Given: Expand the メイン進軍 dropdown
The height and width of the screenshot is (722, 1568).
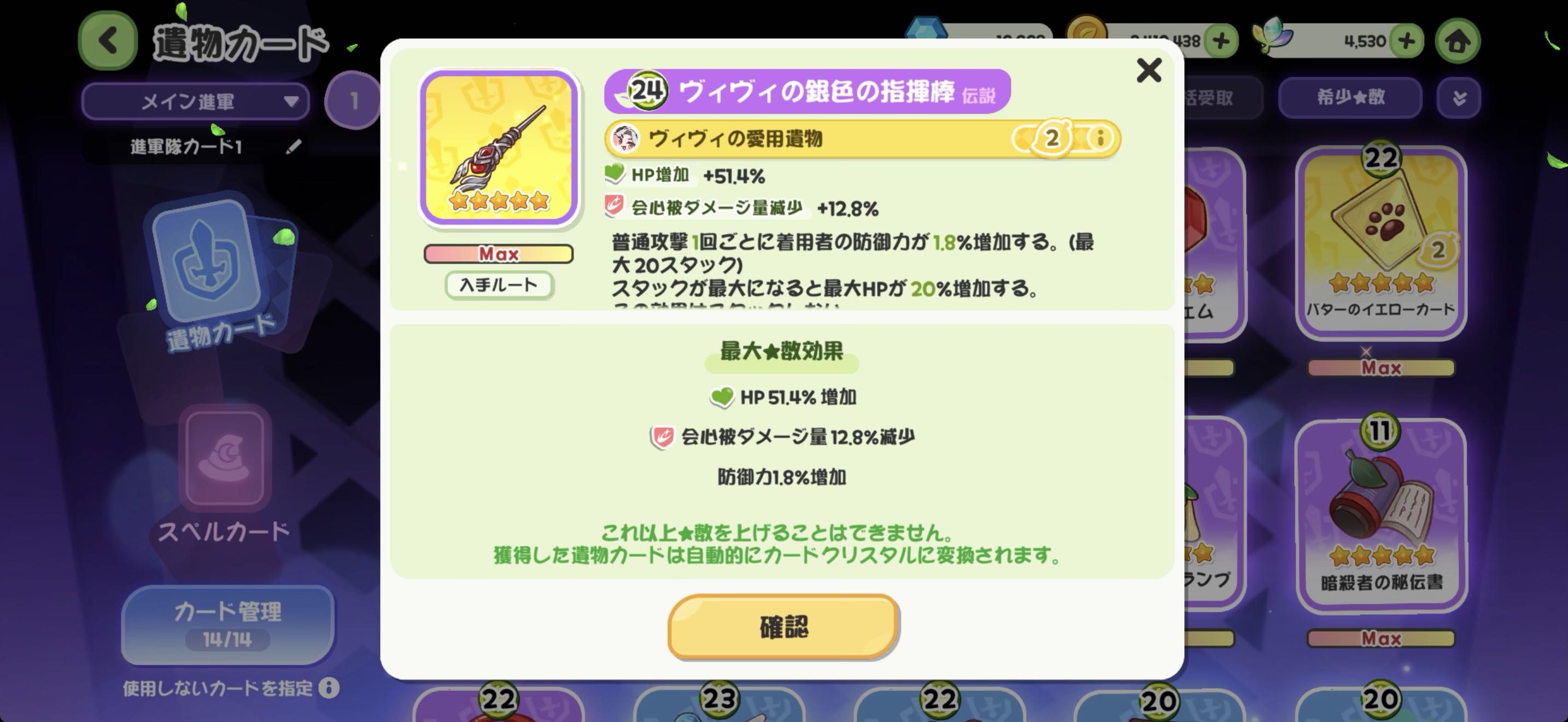Looking at the screenshot, I should pos(195,101).
